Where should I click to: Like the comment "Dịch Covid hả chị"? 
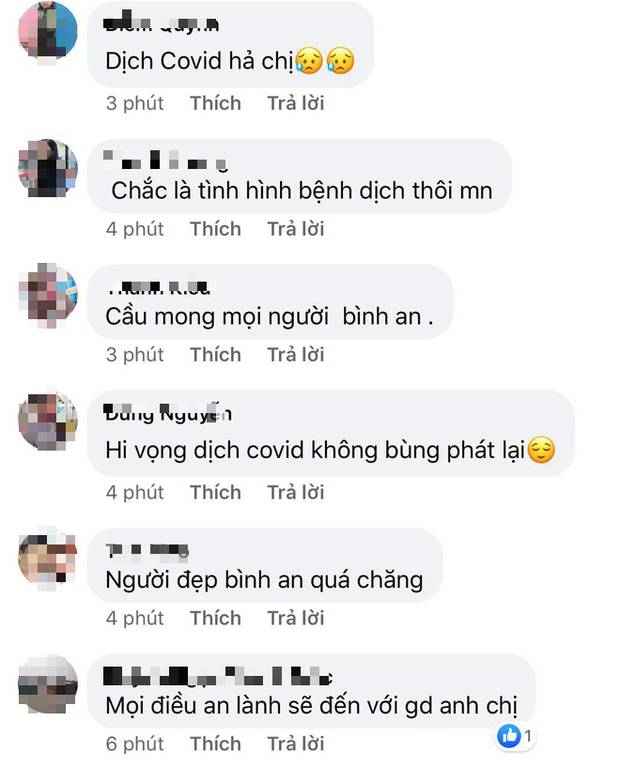pyautogui.click(x=215, y=103)
